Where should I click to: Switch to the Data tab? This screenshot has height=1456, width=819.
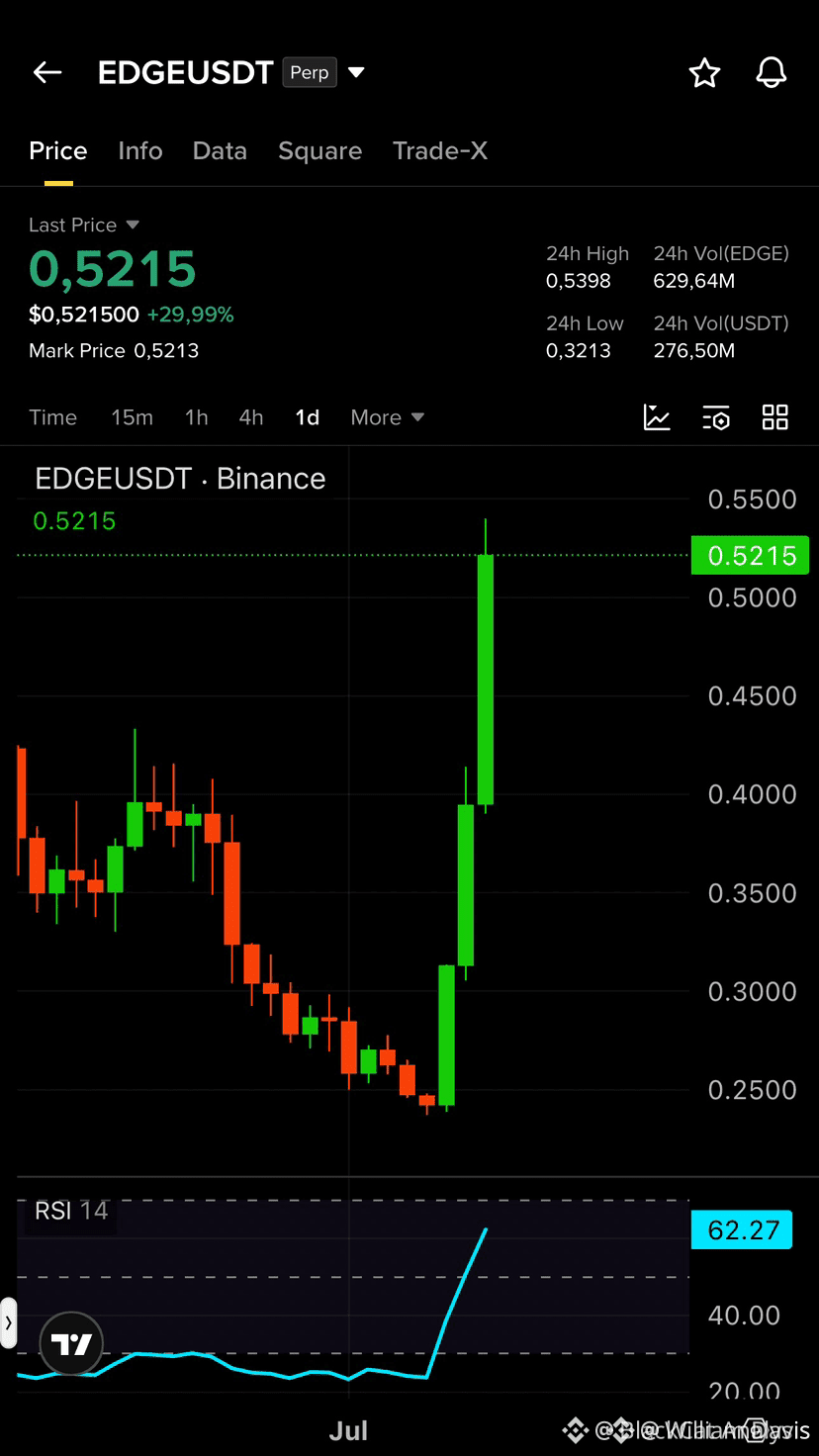(220, 150)
